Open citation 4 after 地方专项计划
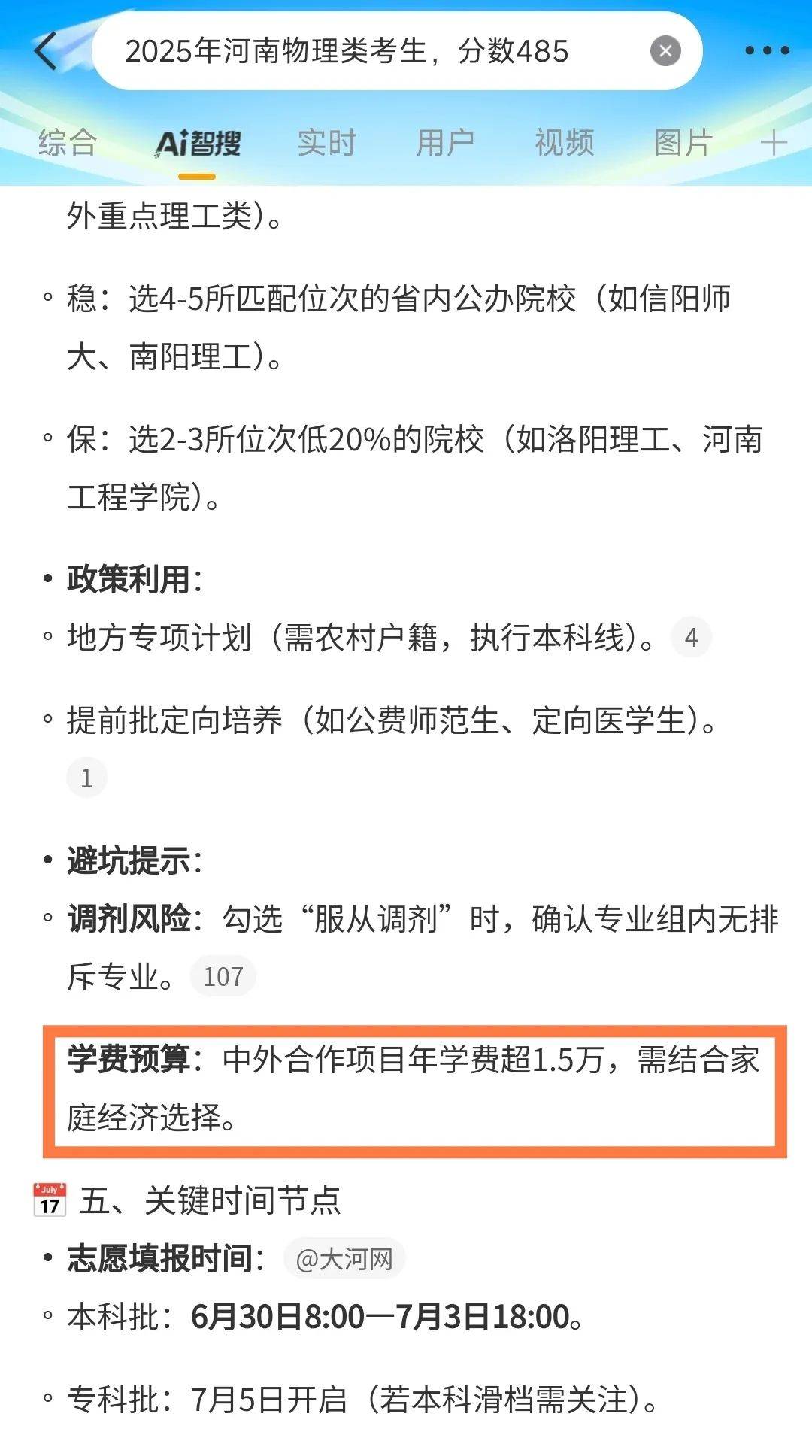 point(691,638)
